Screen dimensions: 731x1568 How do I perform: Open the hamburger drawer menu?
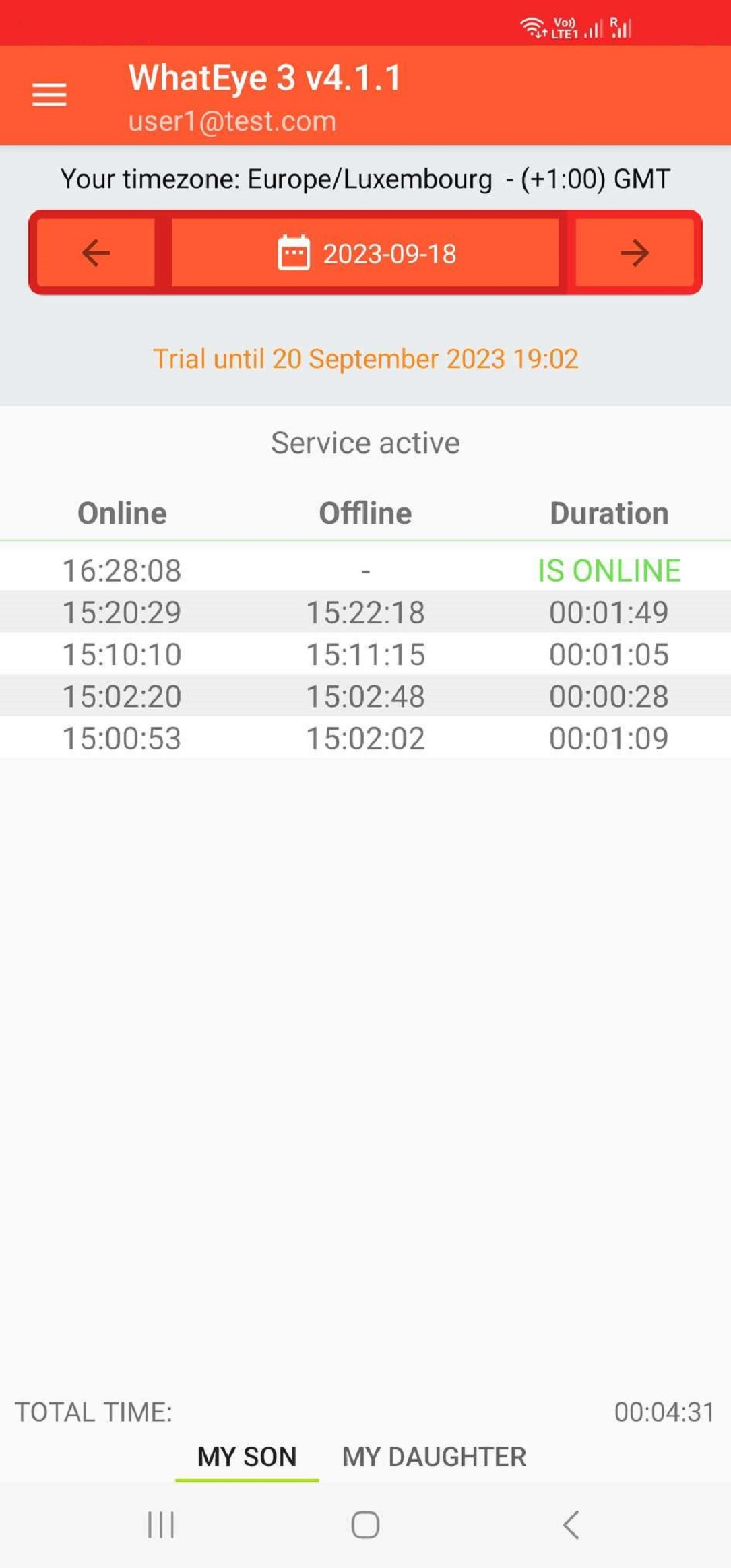click(x=49, y=95)
